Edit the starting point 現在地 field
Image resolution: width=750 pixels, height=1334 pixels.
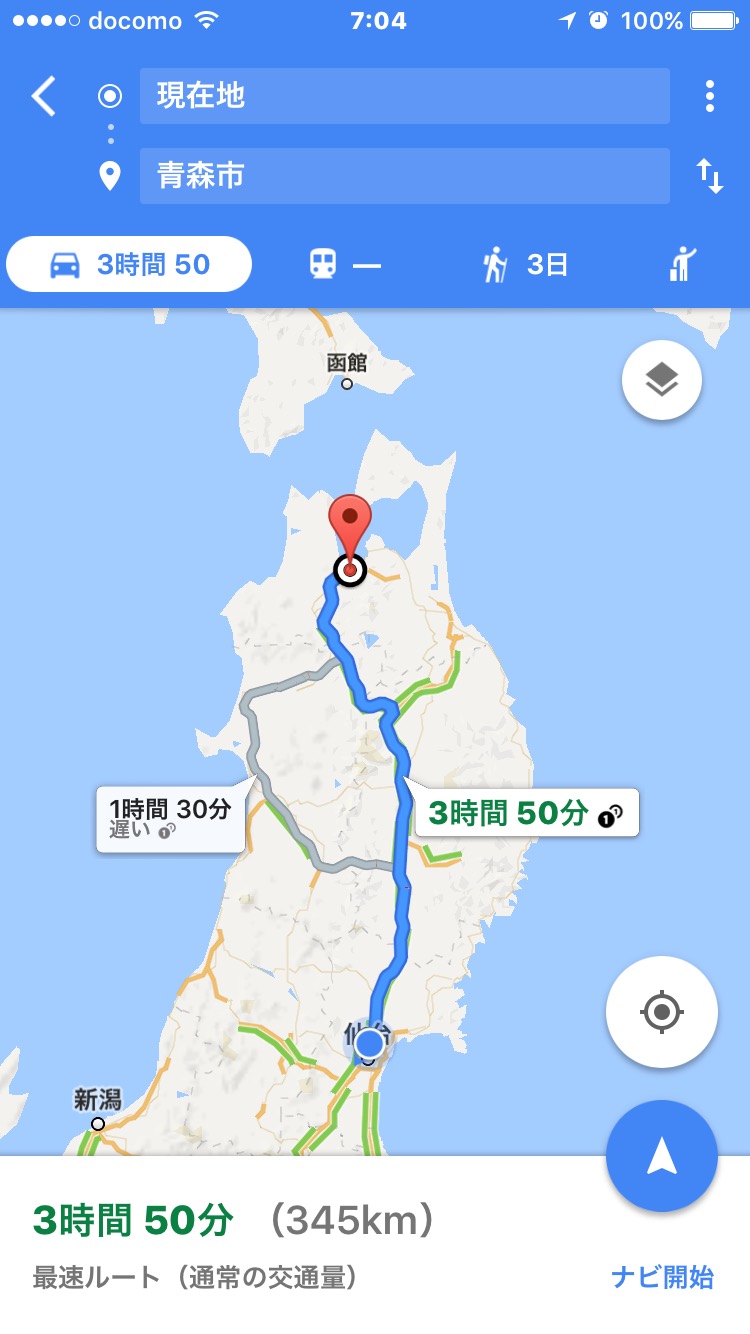pos(404,96)
